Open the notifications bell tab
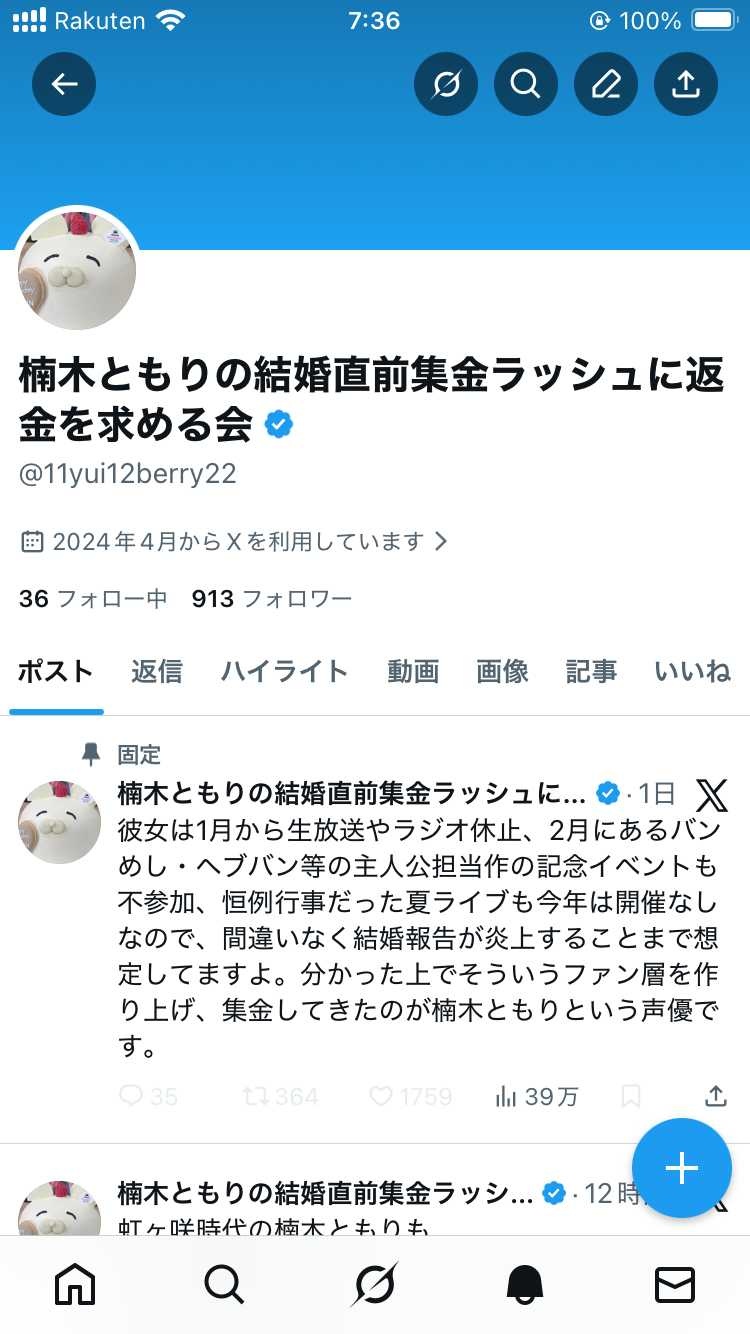This screenshot has width=750, height=1334. [525, 1284]
